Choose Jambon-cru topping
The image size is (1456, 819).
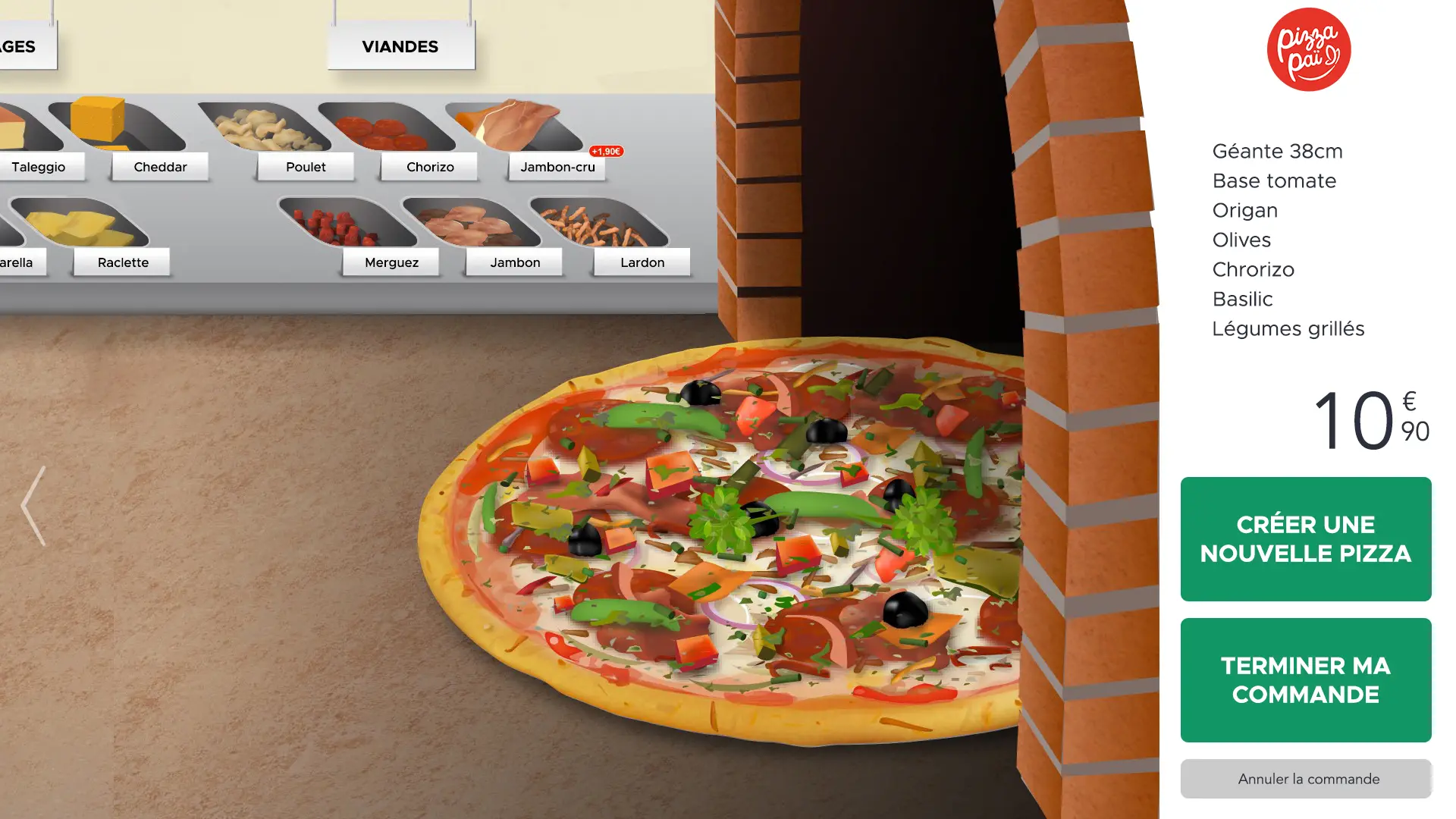tap(557, 167)
